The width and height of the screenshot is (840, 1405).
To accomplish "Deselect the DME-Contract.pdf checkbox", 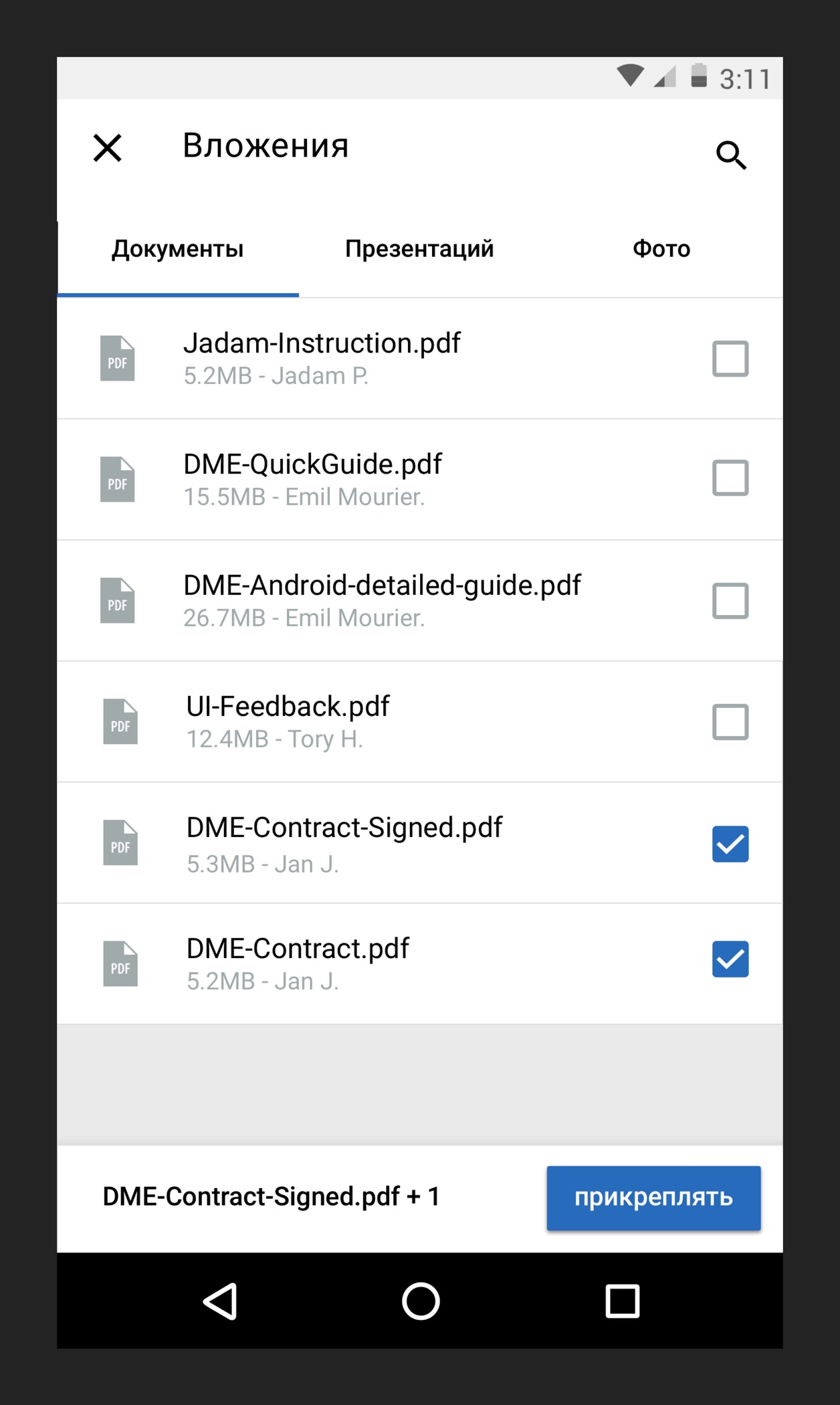I will coord(730,959).
